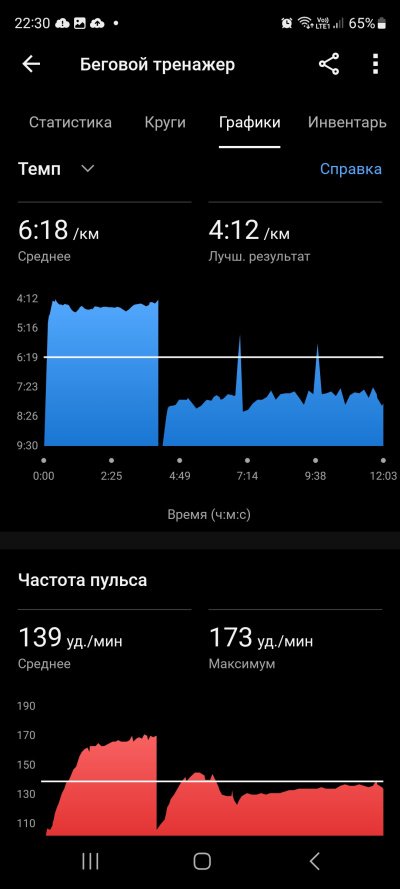Go back using the top arrow
This screenshot has height=889, width=400.
point(31,64)
